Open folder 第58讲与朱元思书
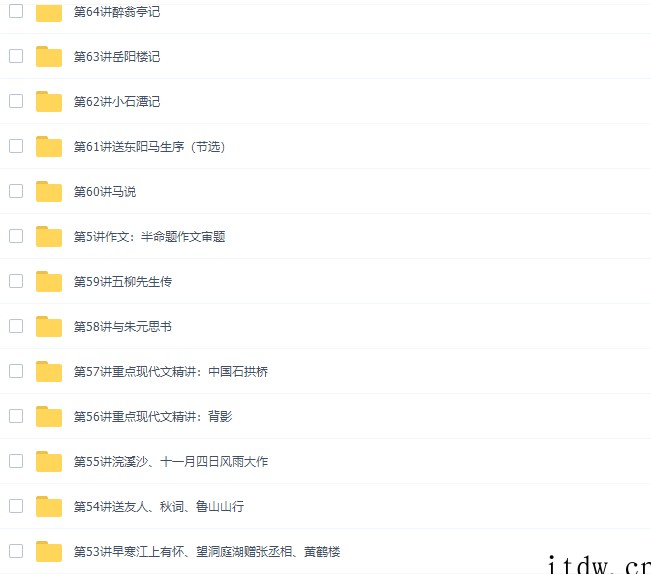The image size is (651, 574). pos(122,327)
